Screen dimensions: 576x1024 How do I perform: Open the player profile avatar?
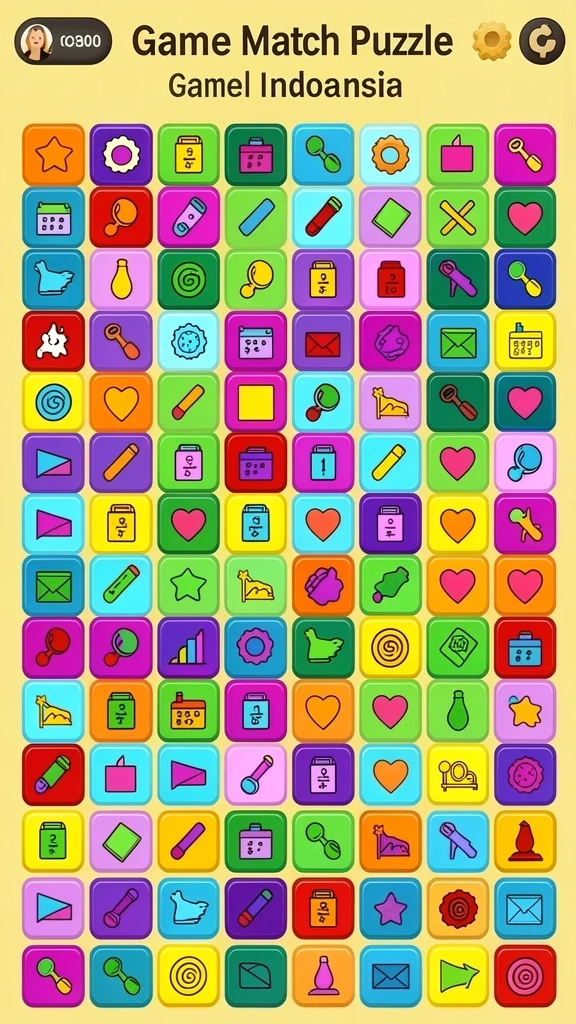point(37,42)
